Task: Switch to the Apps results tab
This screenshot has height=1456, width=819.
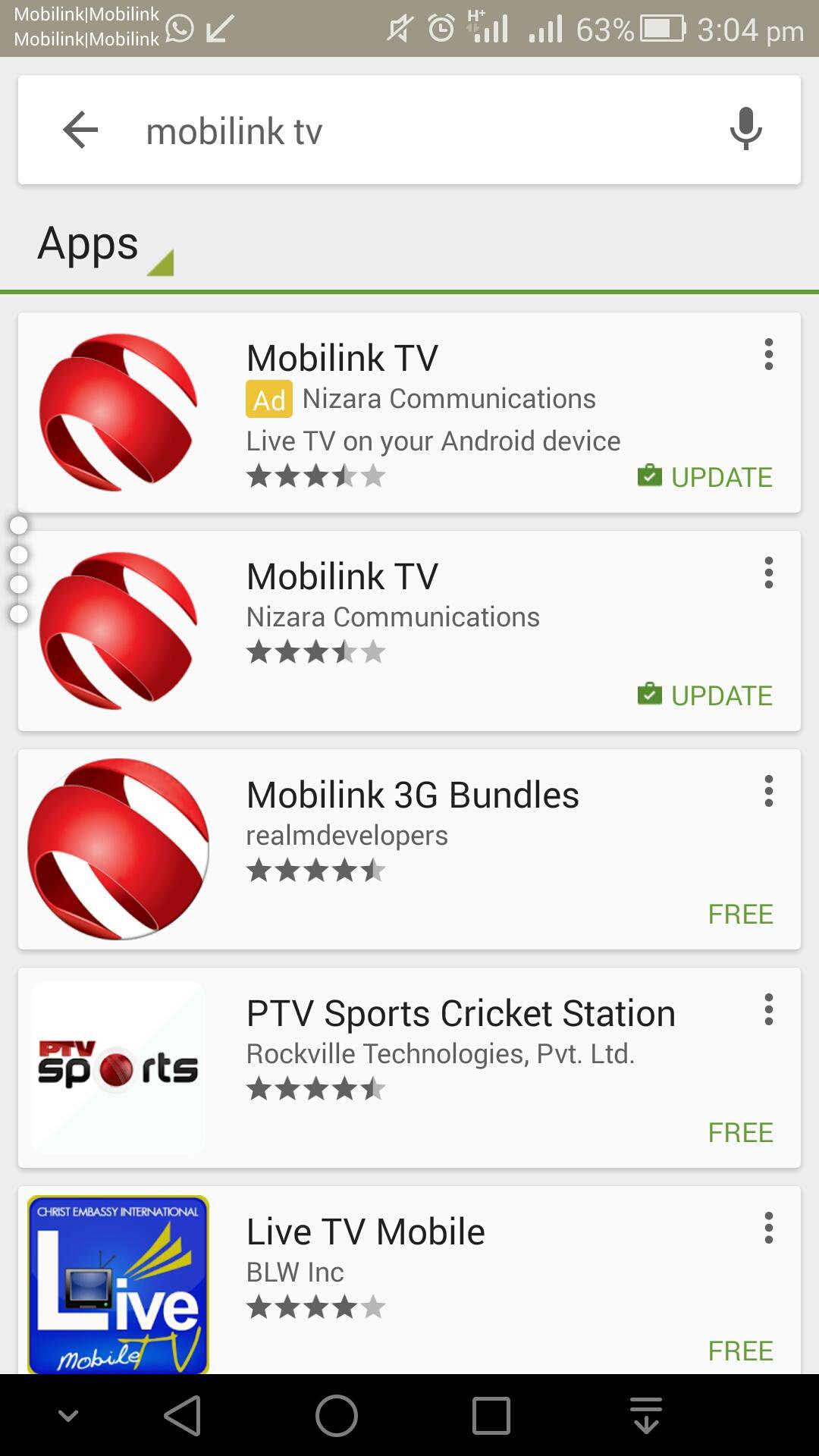Action: [x=89, y=243]
